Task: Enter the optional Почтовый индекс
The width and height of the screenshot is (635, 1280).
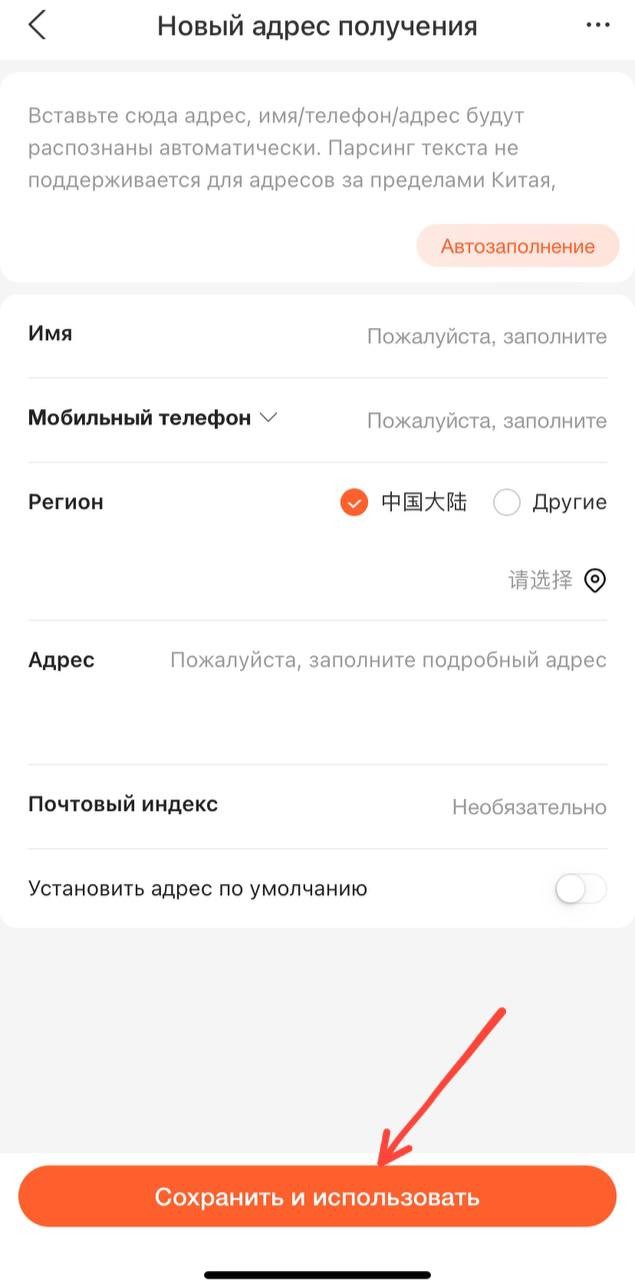Action: pyautogui.click(x=528, y=806)
